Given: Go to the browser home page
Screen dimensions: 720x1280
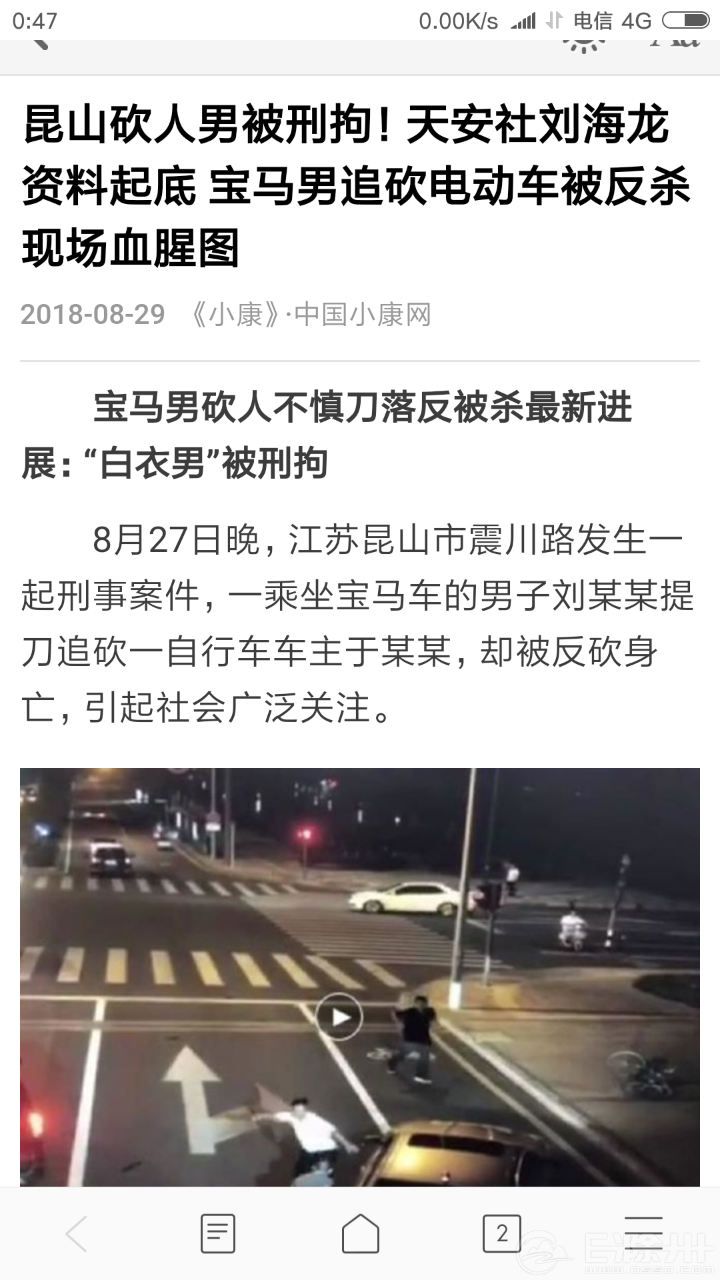Looking at the screenshot, I should tap(360, 1234).
